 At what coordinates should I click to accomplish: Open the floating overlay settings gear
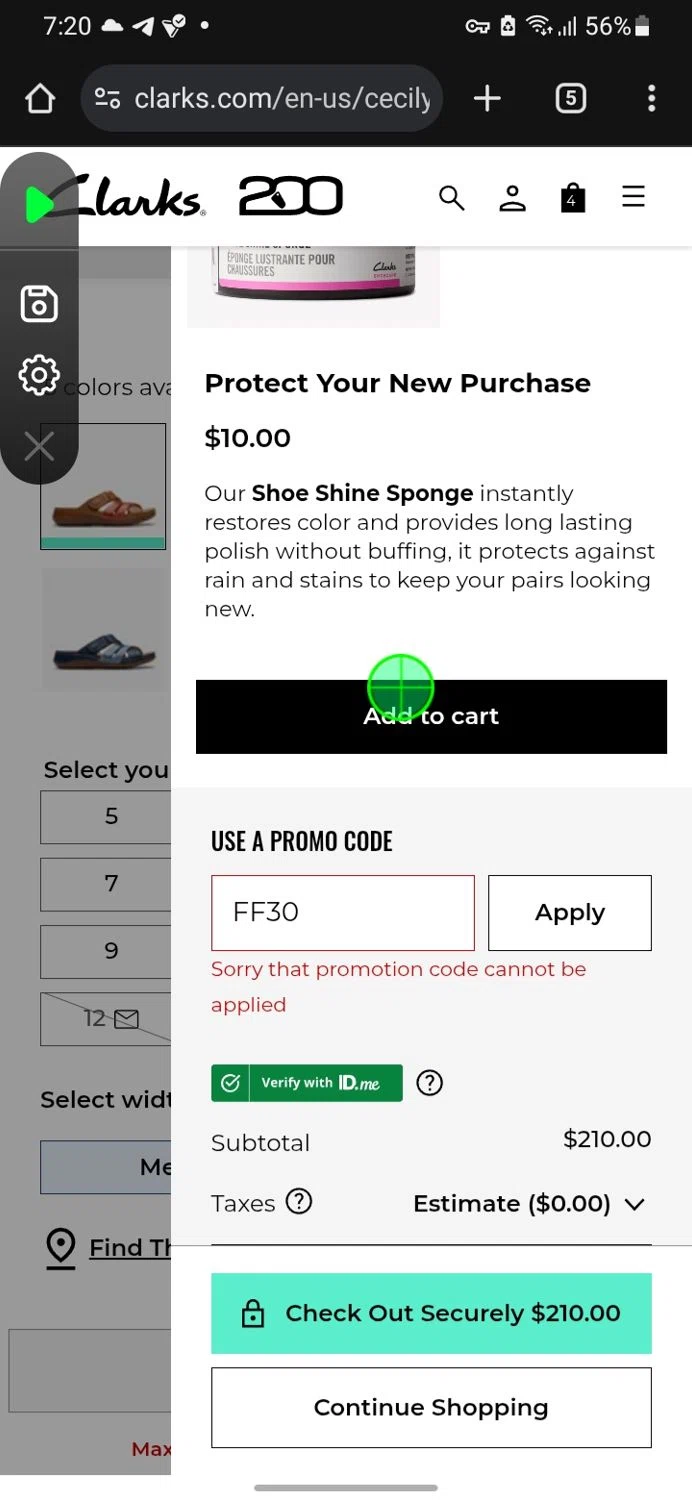click(x=39, y=375)
